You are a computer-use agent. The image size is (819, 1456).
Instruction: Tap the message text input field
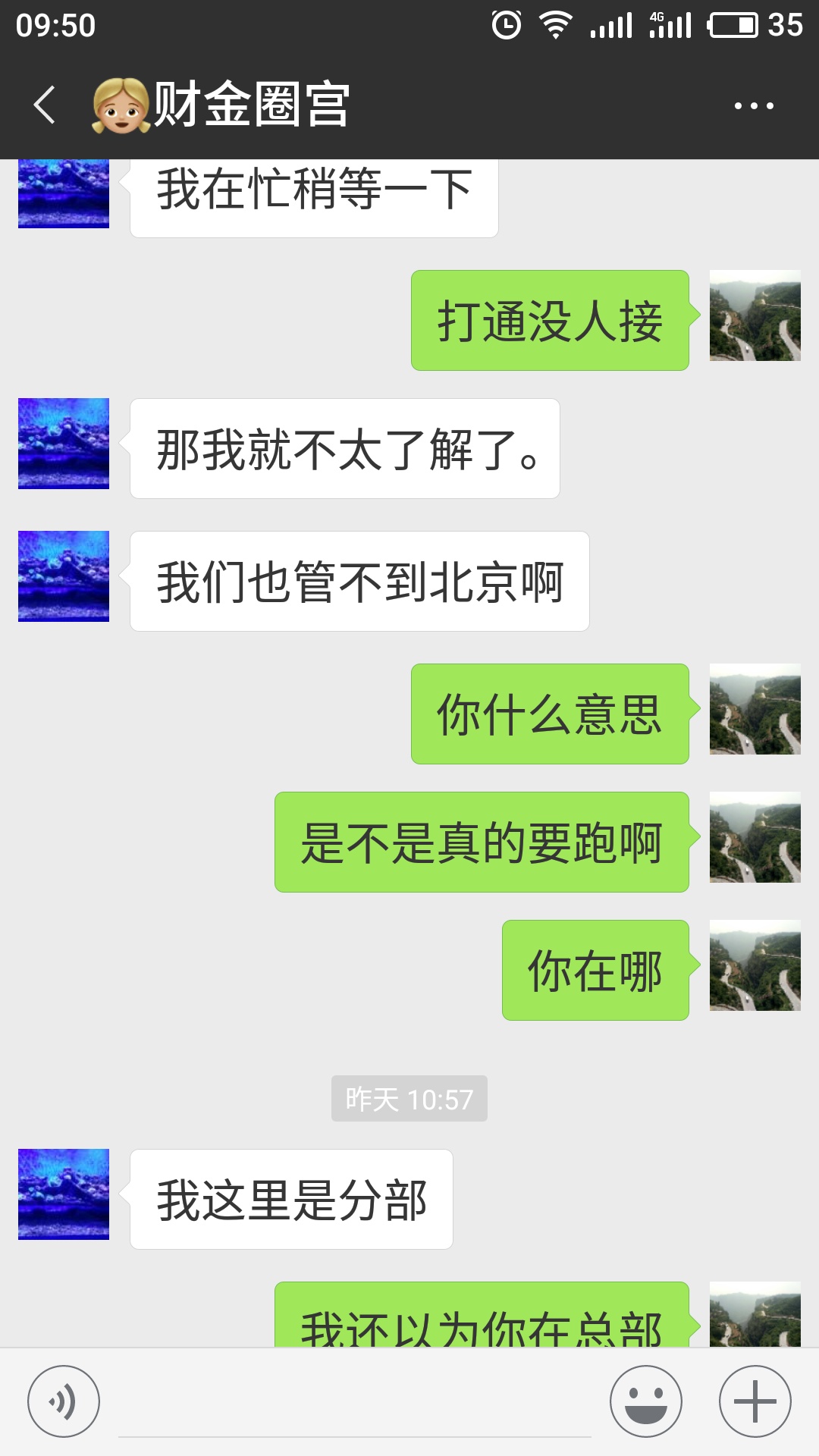tap(355, 1410)
